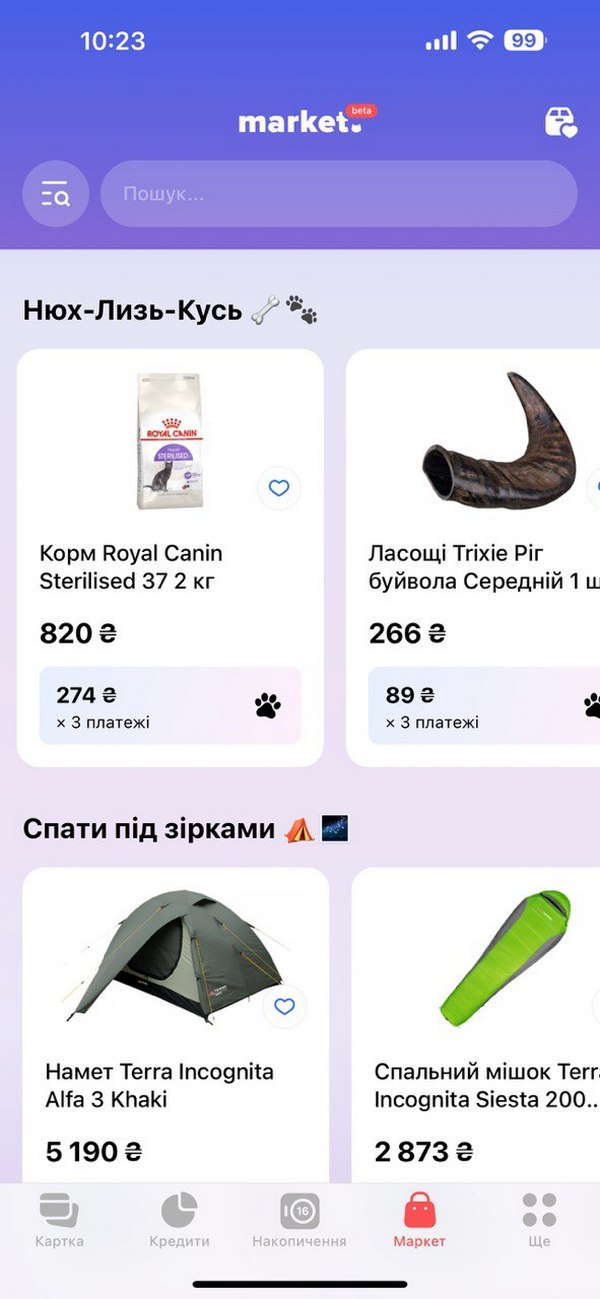Open the Корм Royal Canin Sterilised product card
This screenshot has width=600, height=1299.
[x=170, y=567]
